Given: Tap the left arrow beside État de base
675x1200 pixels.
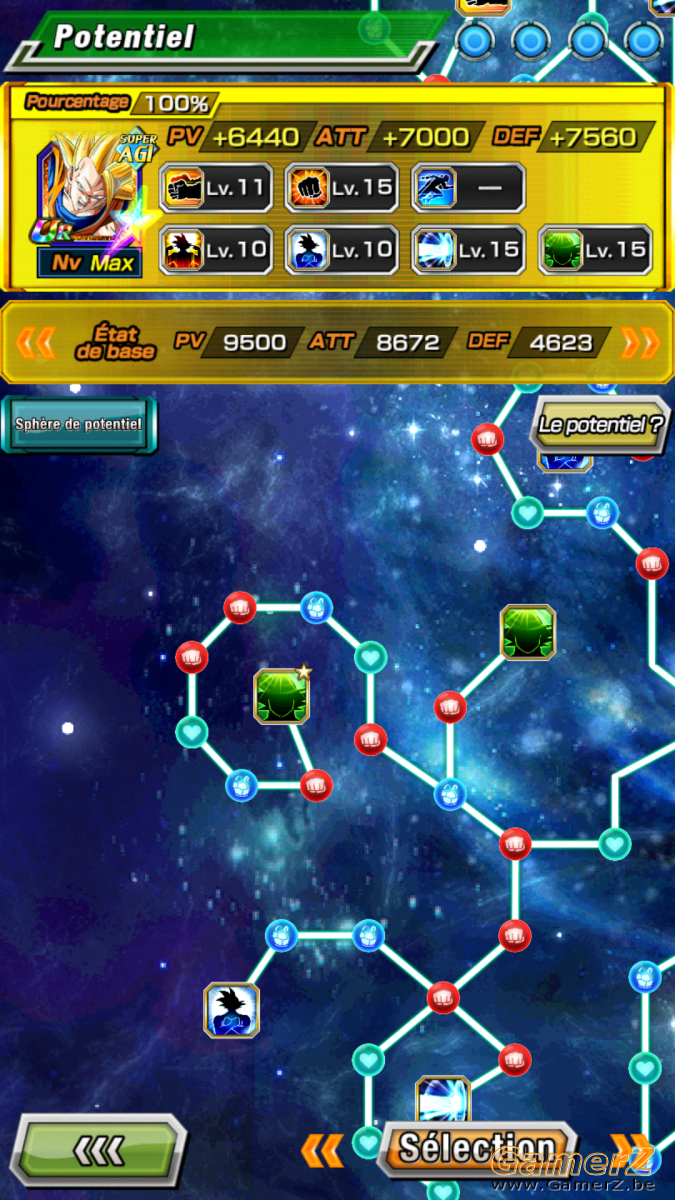Looking at the screenshot, I should [36, 343].
